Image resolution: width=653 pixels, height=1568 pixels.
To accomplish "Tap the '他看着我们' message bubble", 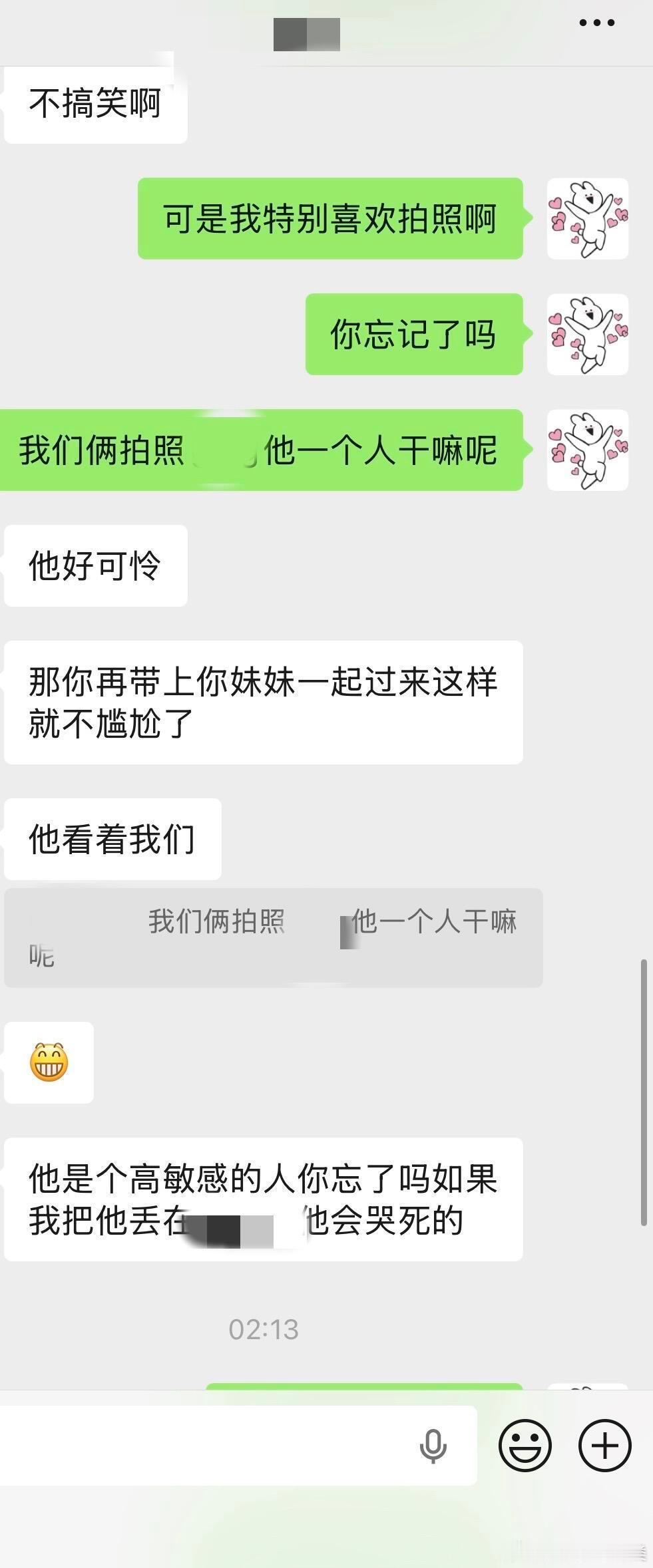I will pyautogui.click(x=112, y=838).
